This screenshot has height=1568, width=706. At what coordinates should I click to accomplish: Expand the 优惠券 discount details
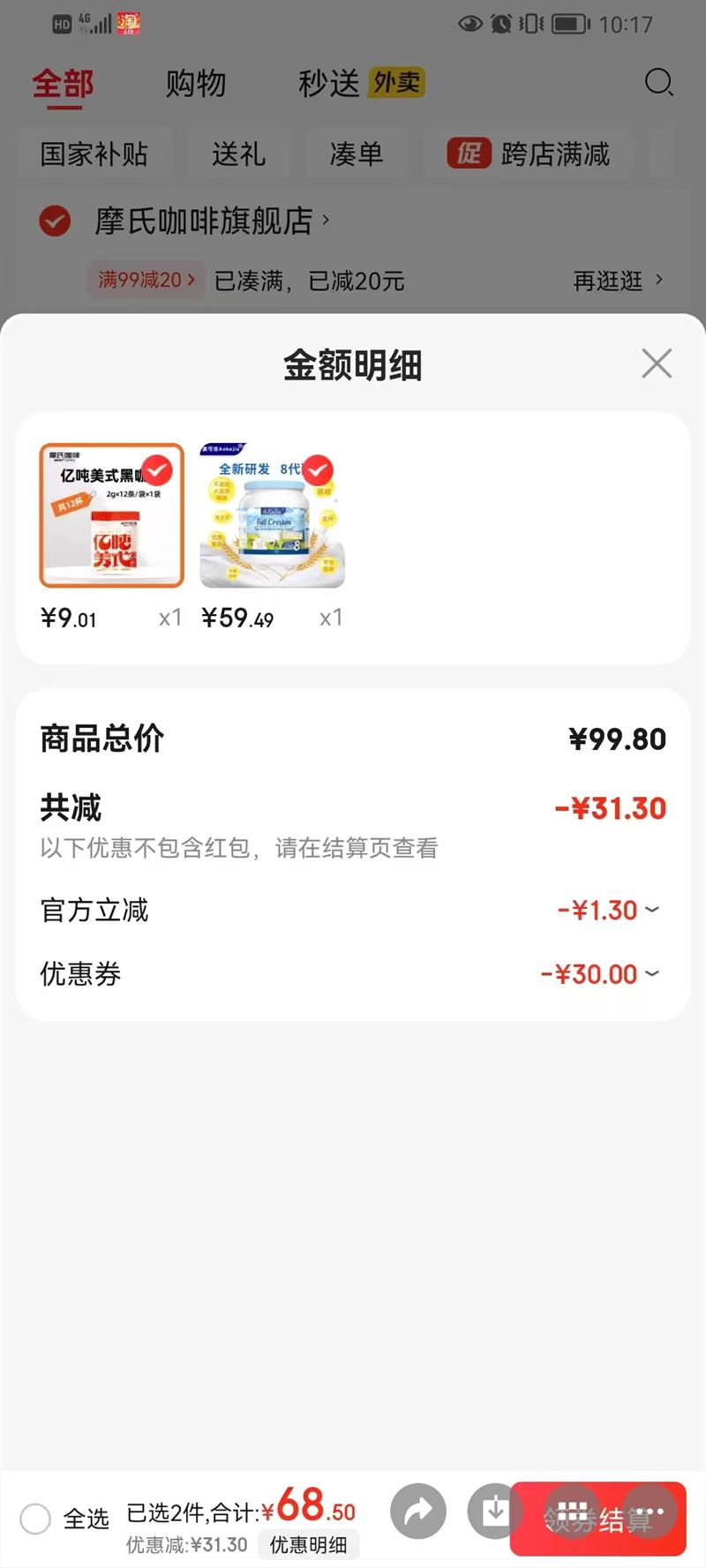point(600,974)
